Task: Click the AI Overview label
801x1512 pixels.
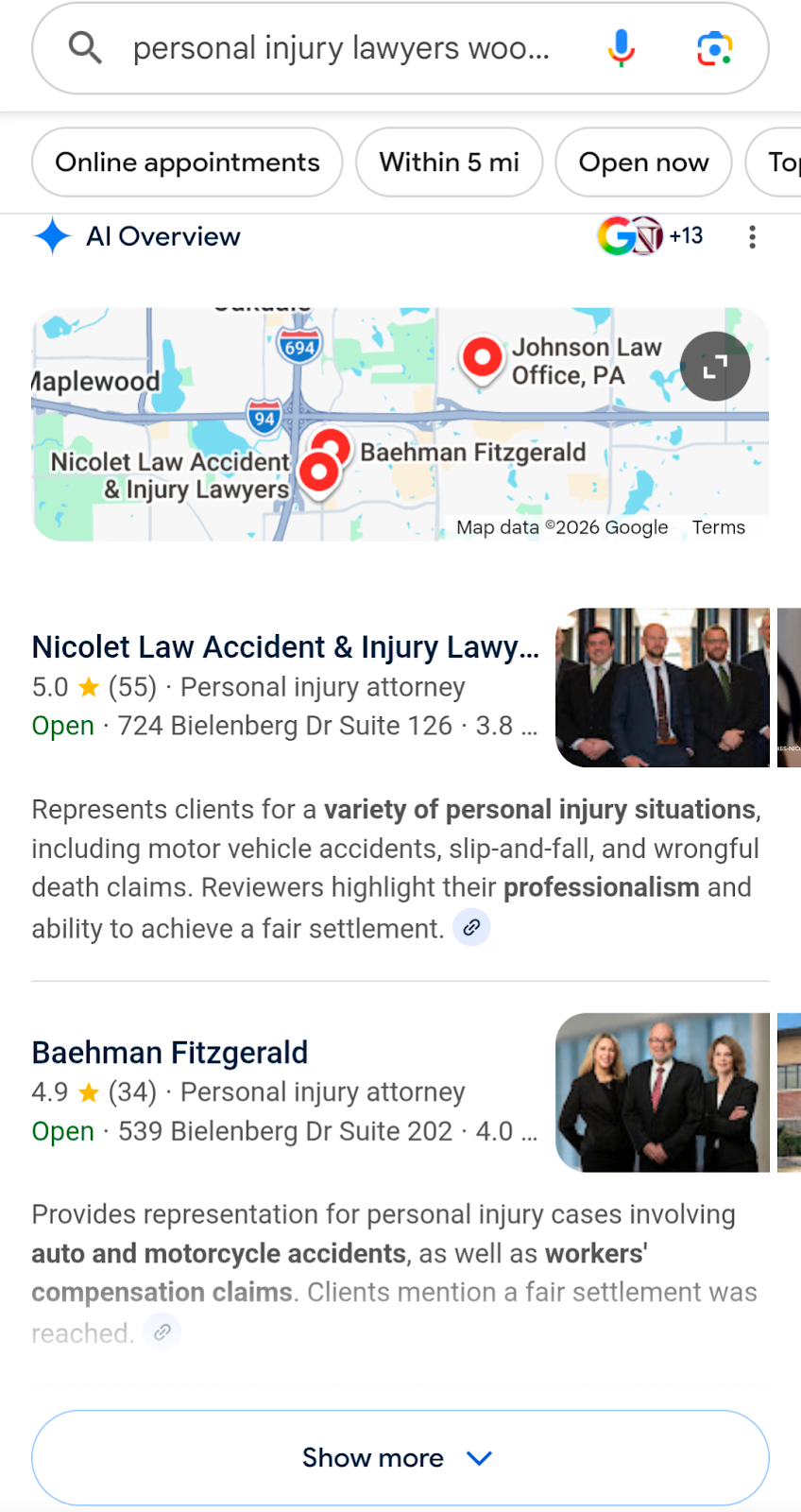Action: pos(163,236)
